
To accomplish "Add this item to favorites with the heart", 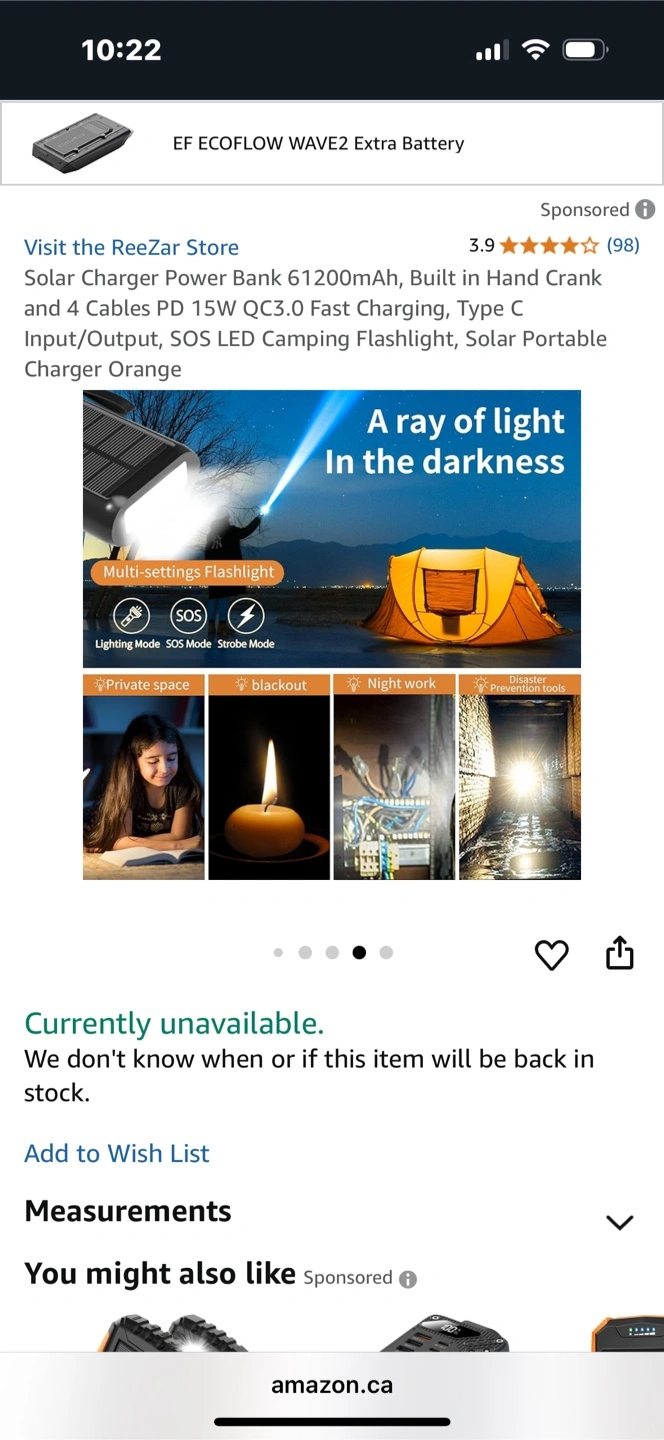I will 551,955.
